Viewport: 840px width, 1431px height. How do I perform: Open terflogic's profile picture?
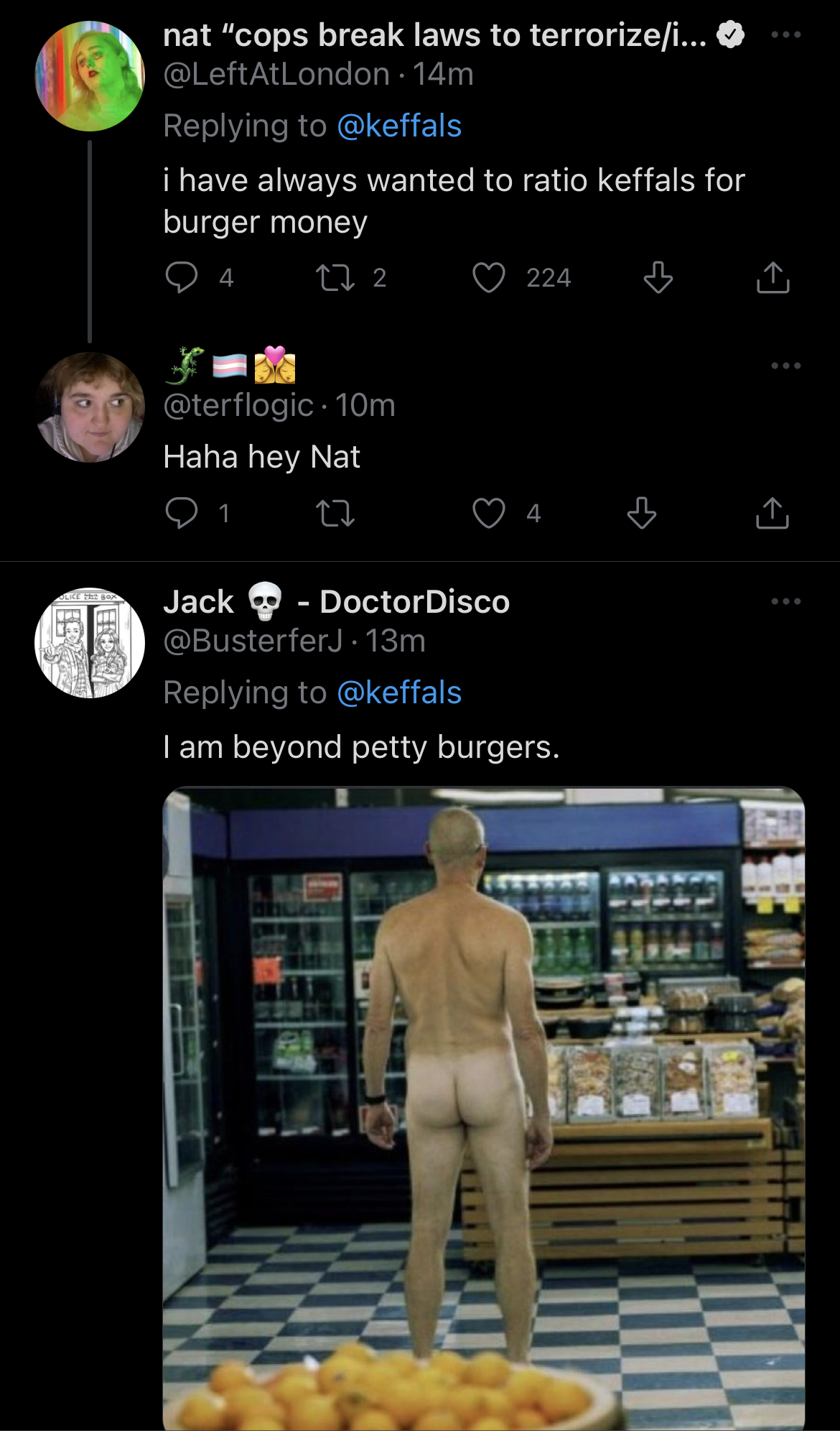click(x=90, y=407)
